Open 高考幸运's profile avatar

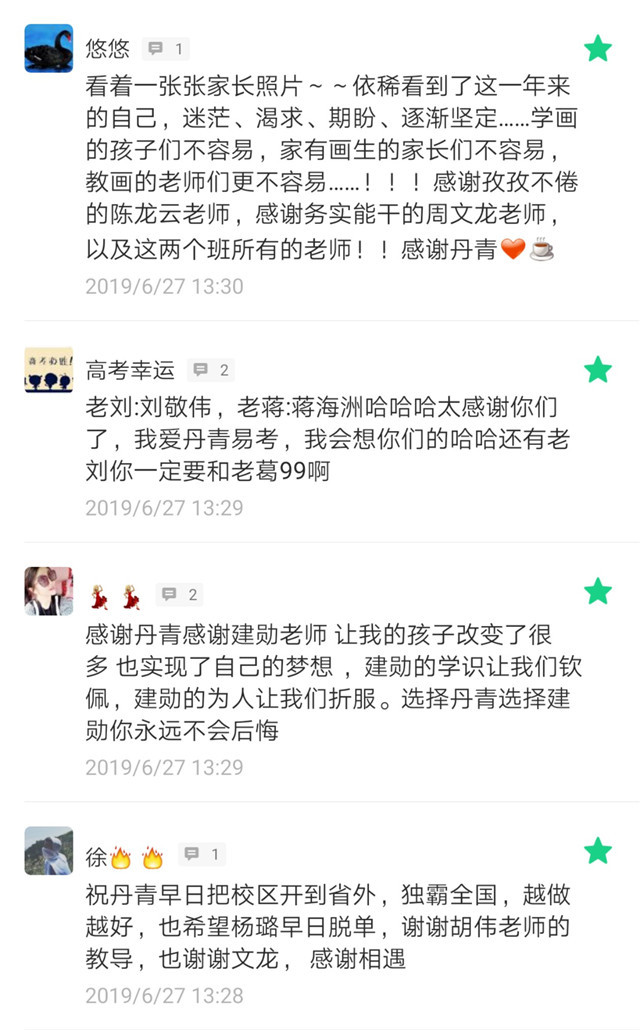click(49, 370)
